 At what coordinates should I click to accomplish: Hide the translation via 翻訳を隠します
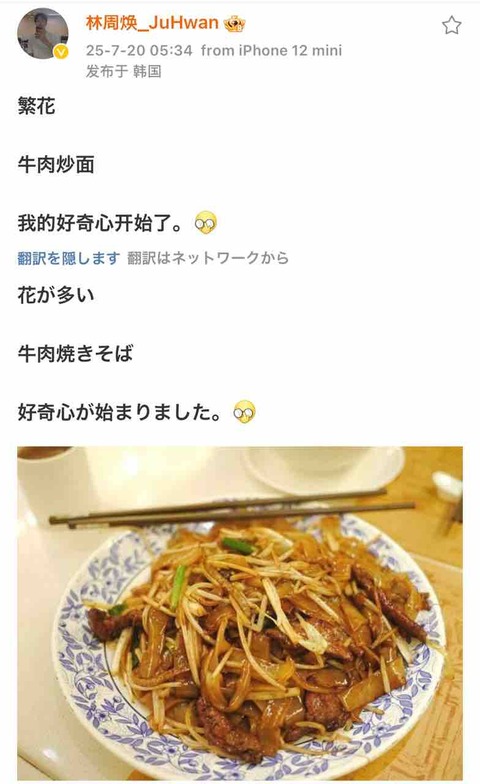tap(68, 258)
